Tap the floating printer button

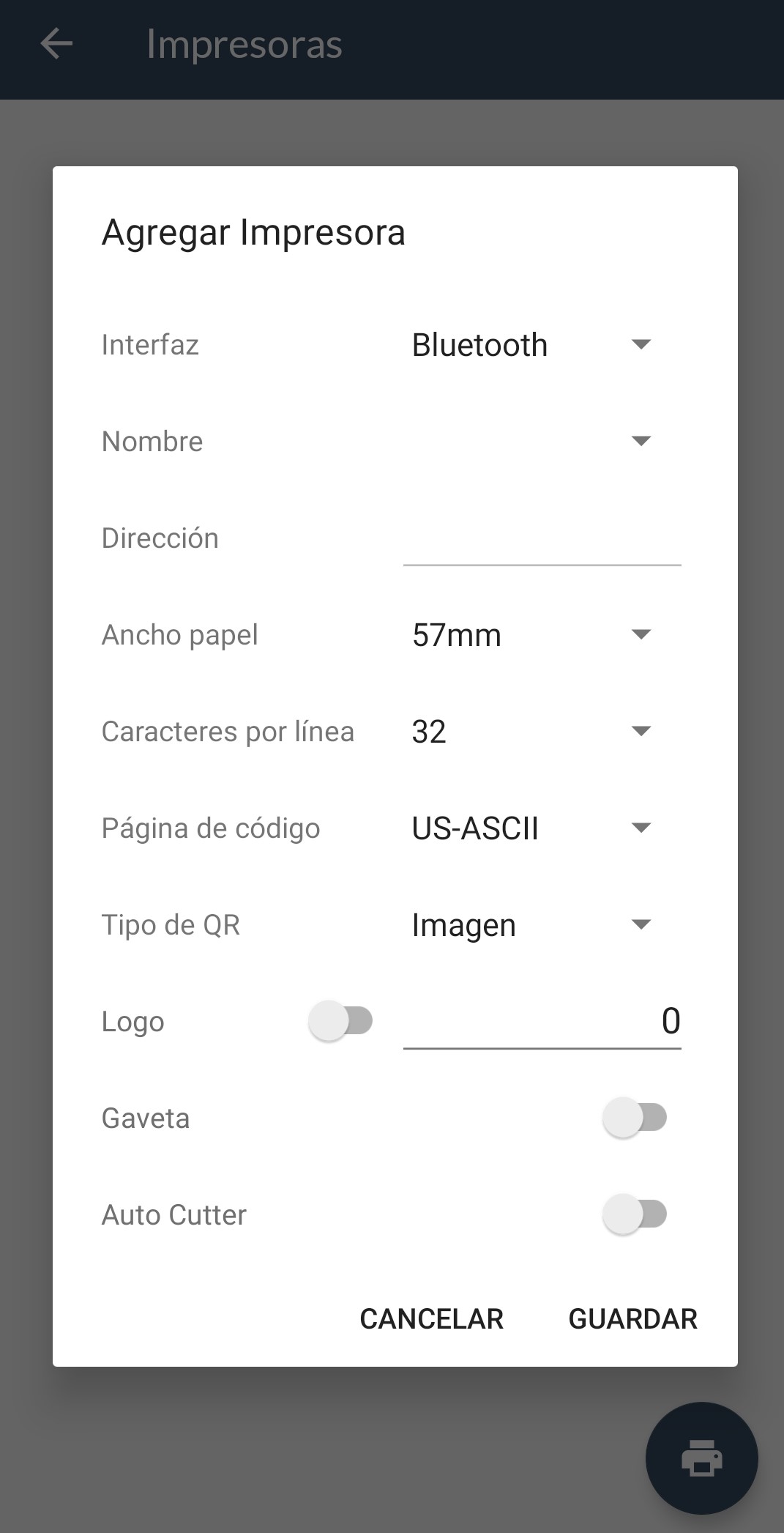tap(702, 1458)
